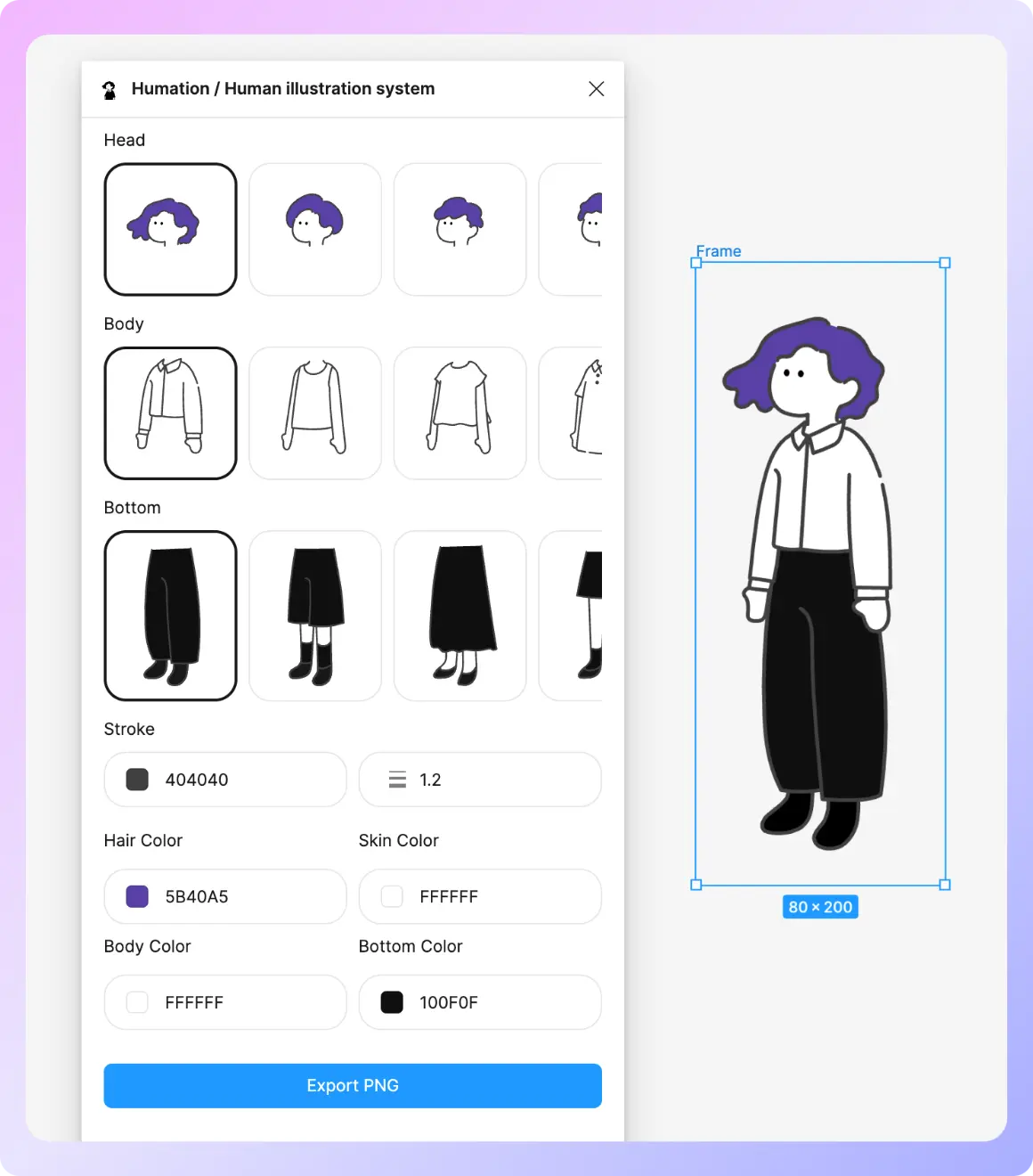Image resolution: width=1033 pixels, height=1176 pixels.
Task: Pick the first curly-hair head option
Action: [171, 229]
